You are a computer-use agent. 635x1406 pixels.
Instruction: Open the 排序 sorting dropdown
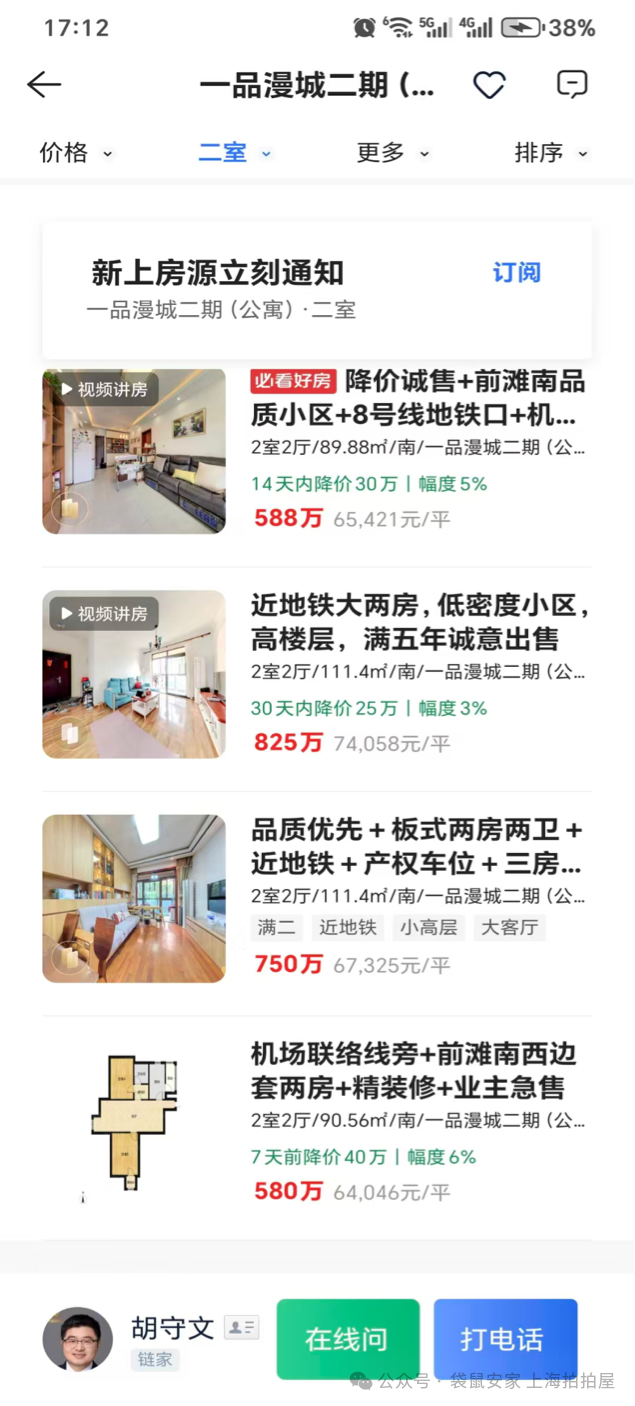pyautogui.click(x=550, y=153)
